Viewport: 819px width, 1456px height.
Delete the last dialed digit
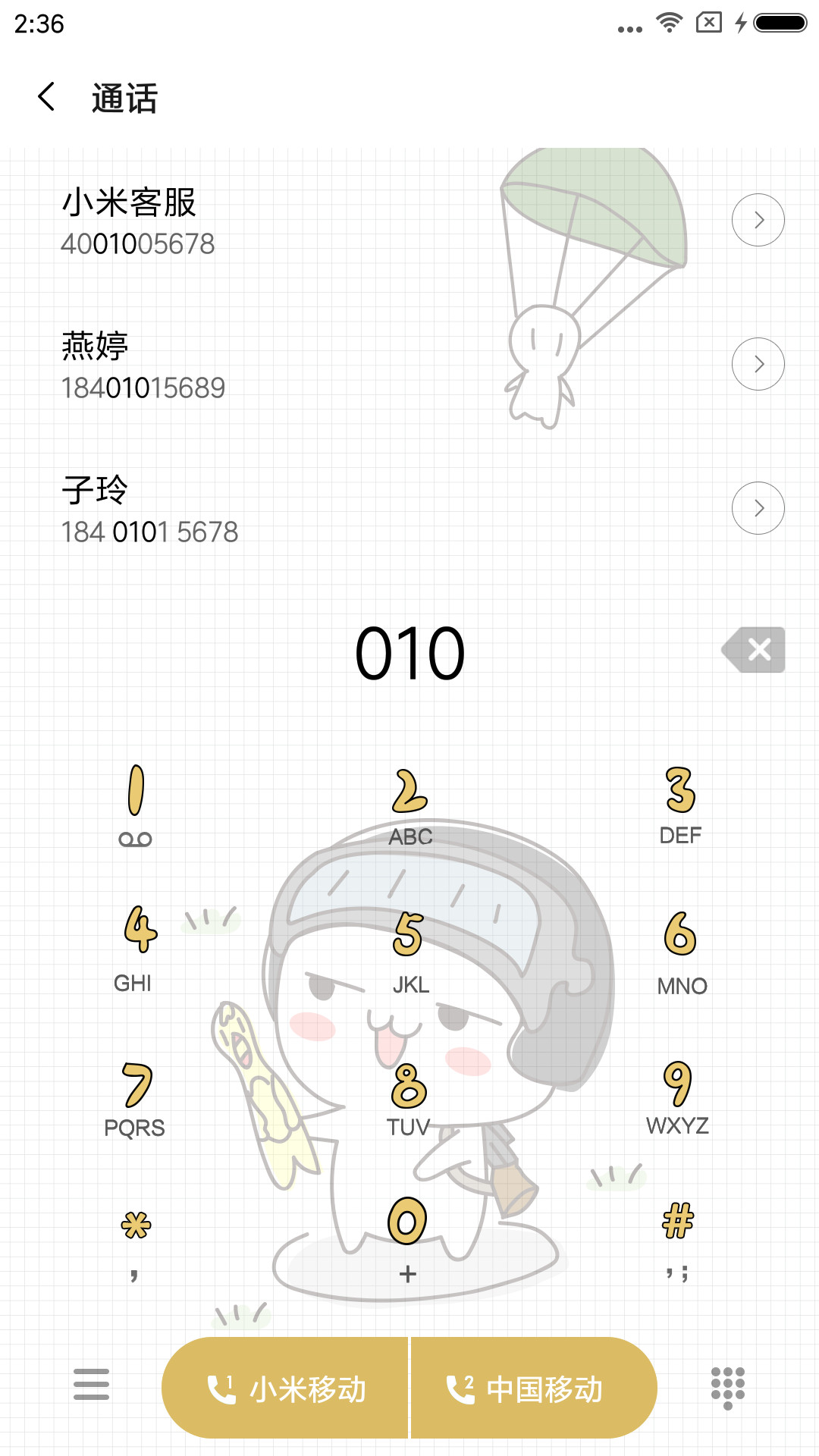point(754,650)
